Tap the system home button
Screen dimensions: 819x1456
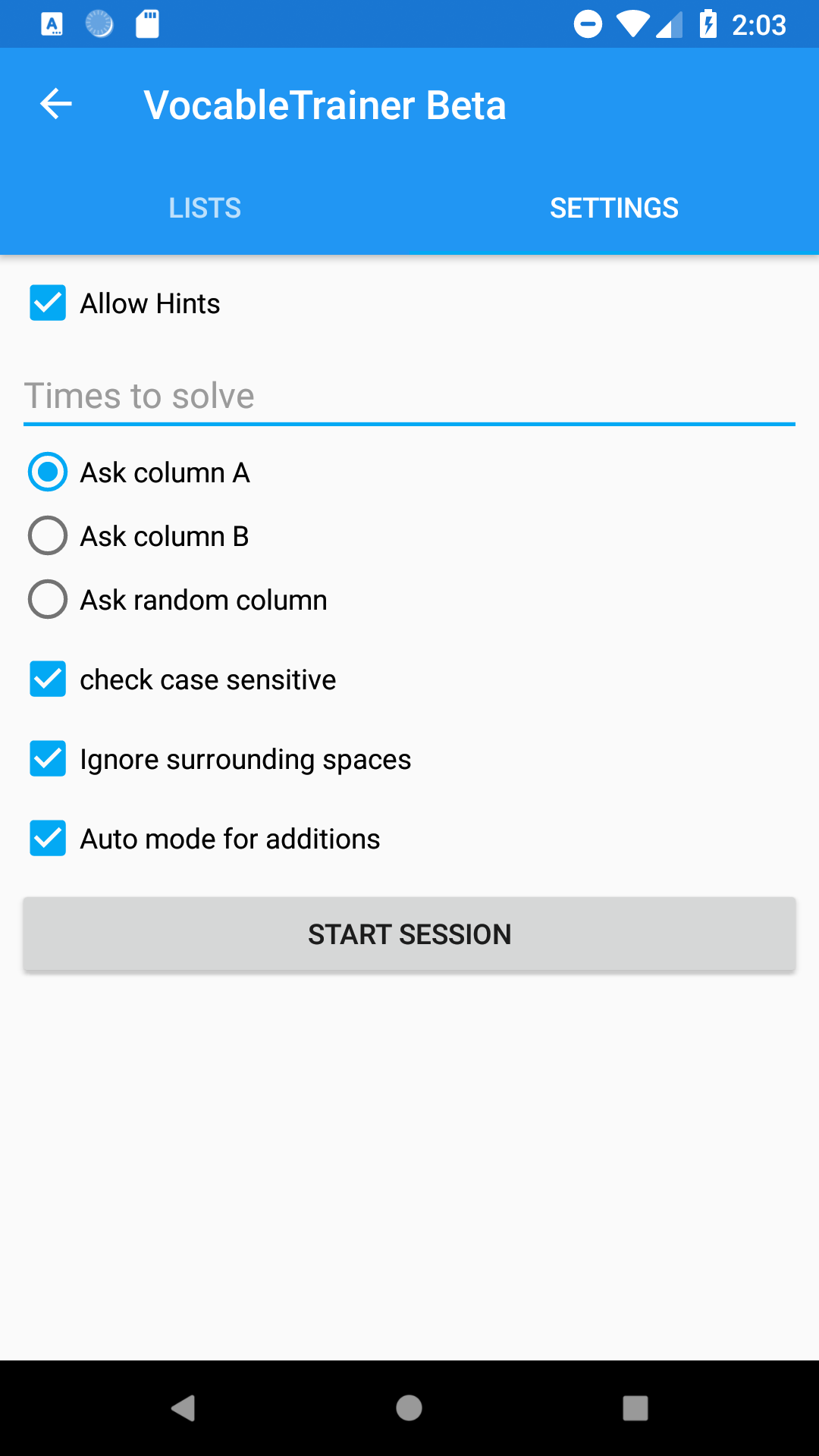[x=409, y=1408]
